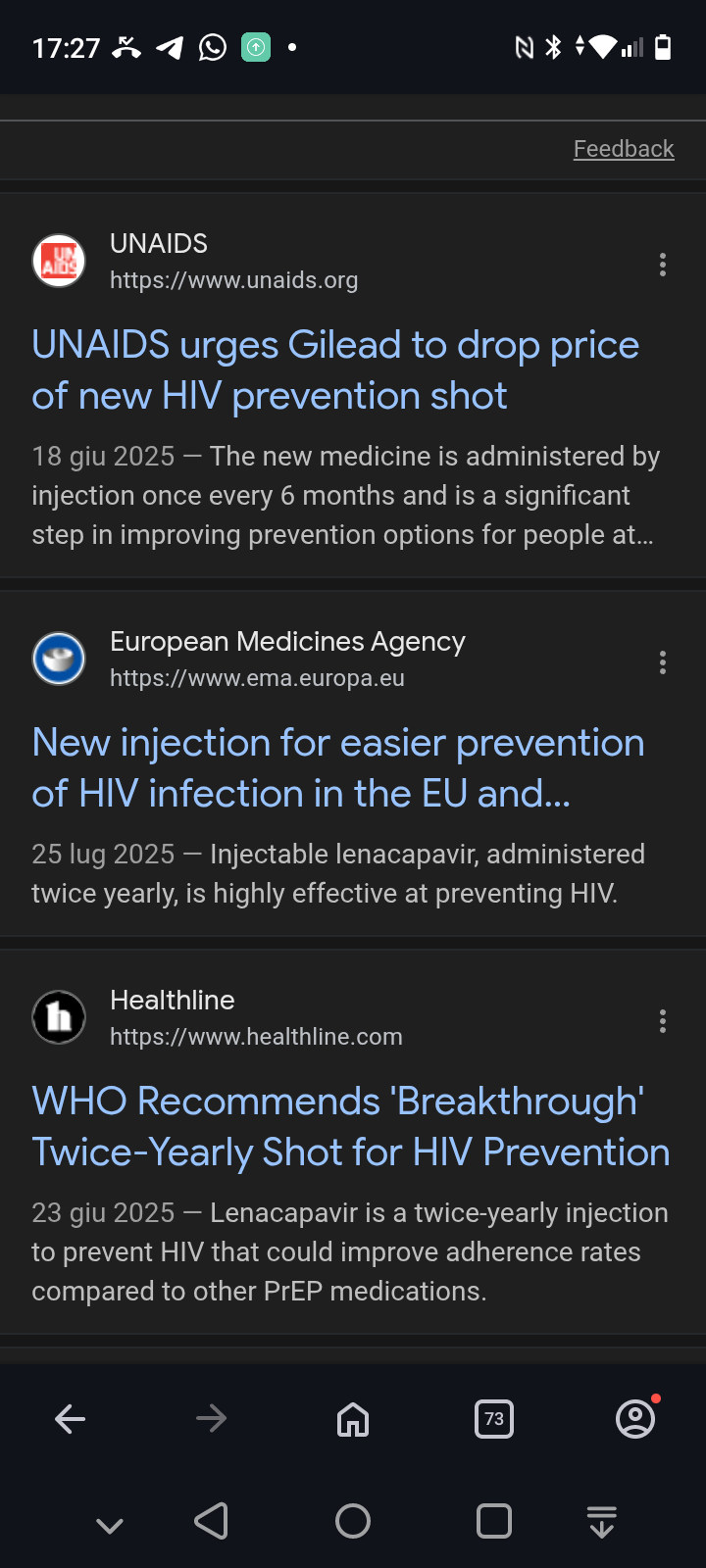Open the UNAIDS Gilead price article

tap(335, 370)
